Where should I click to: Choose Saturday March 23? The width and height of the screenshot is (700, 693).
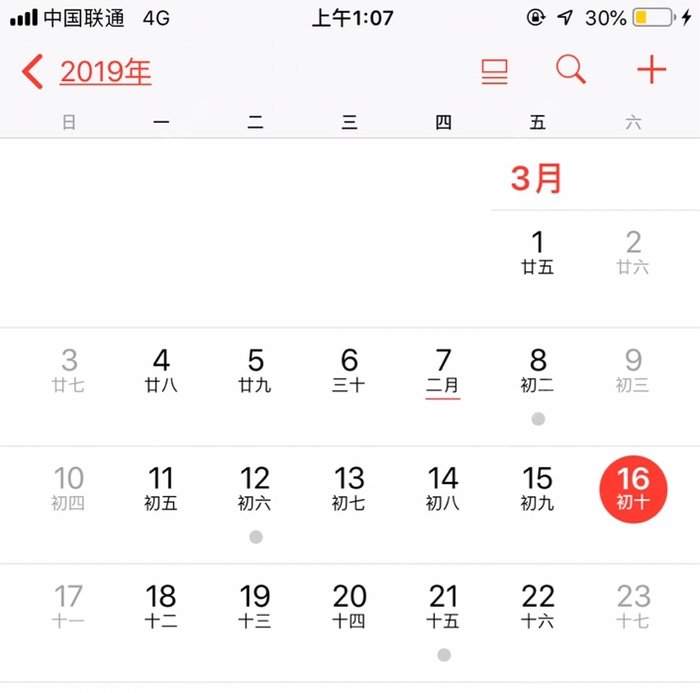tap(633, 607)
